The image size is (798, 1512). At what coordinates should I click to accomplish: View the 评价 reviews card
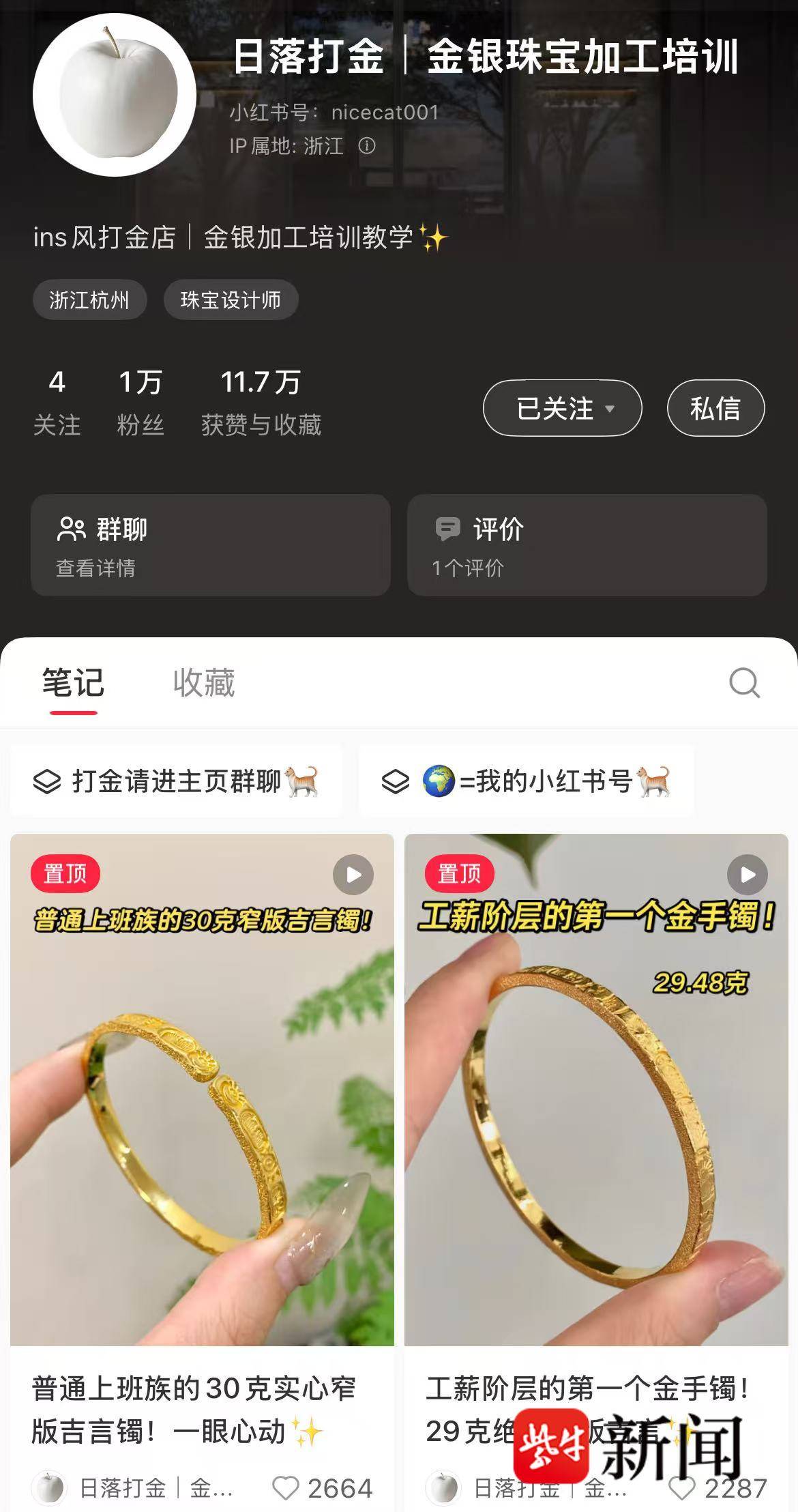pyautogui.click(x=587, y=545)
